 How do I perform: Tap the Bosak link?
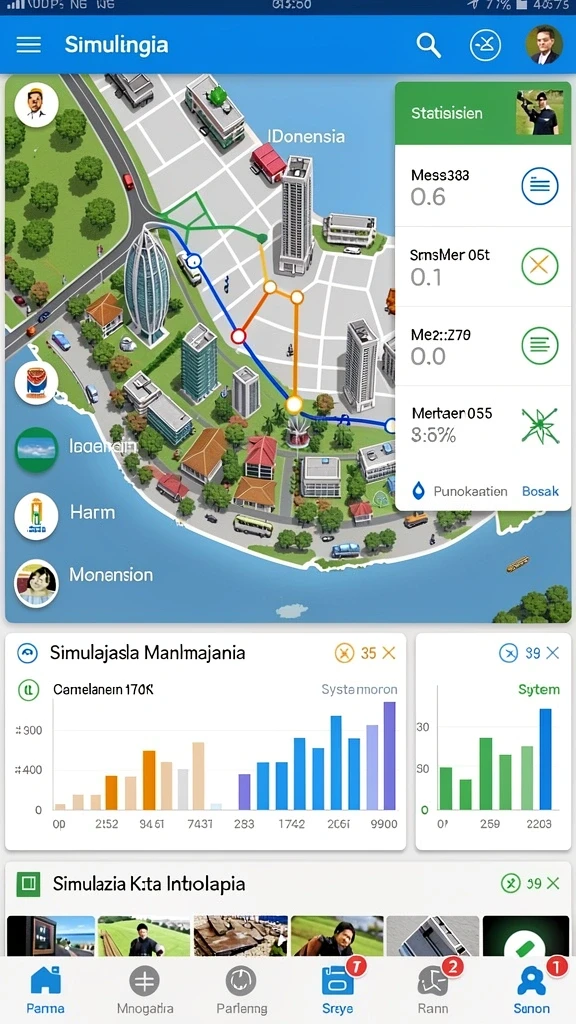[x=540, y=491]
